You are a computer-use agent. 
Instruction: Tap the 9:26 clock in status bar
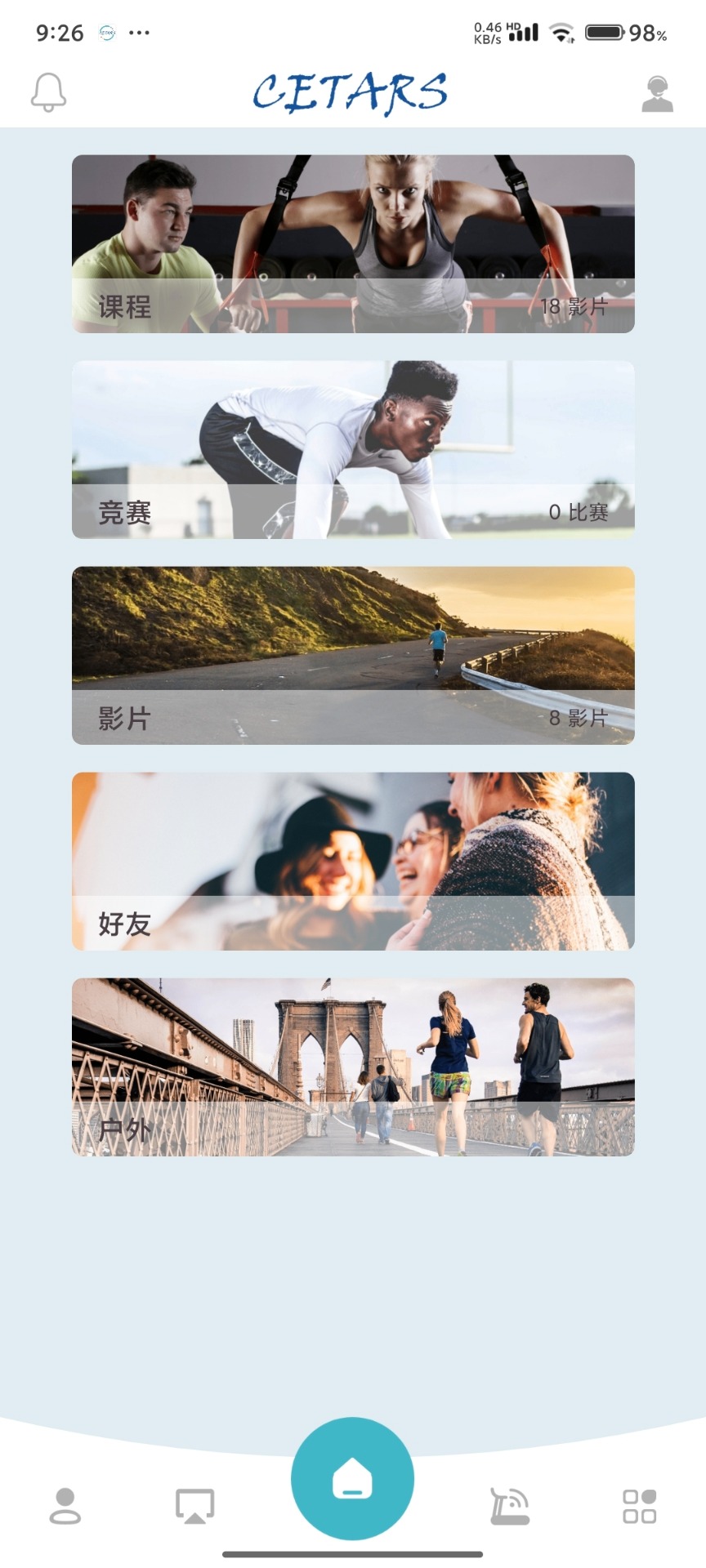pos(60,33)
